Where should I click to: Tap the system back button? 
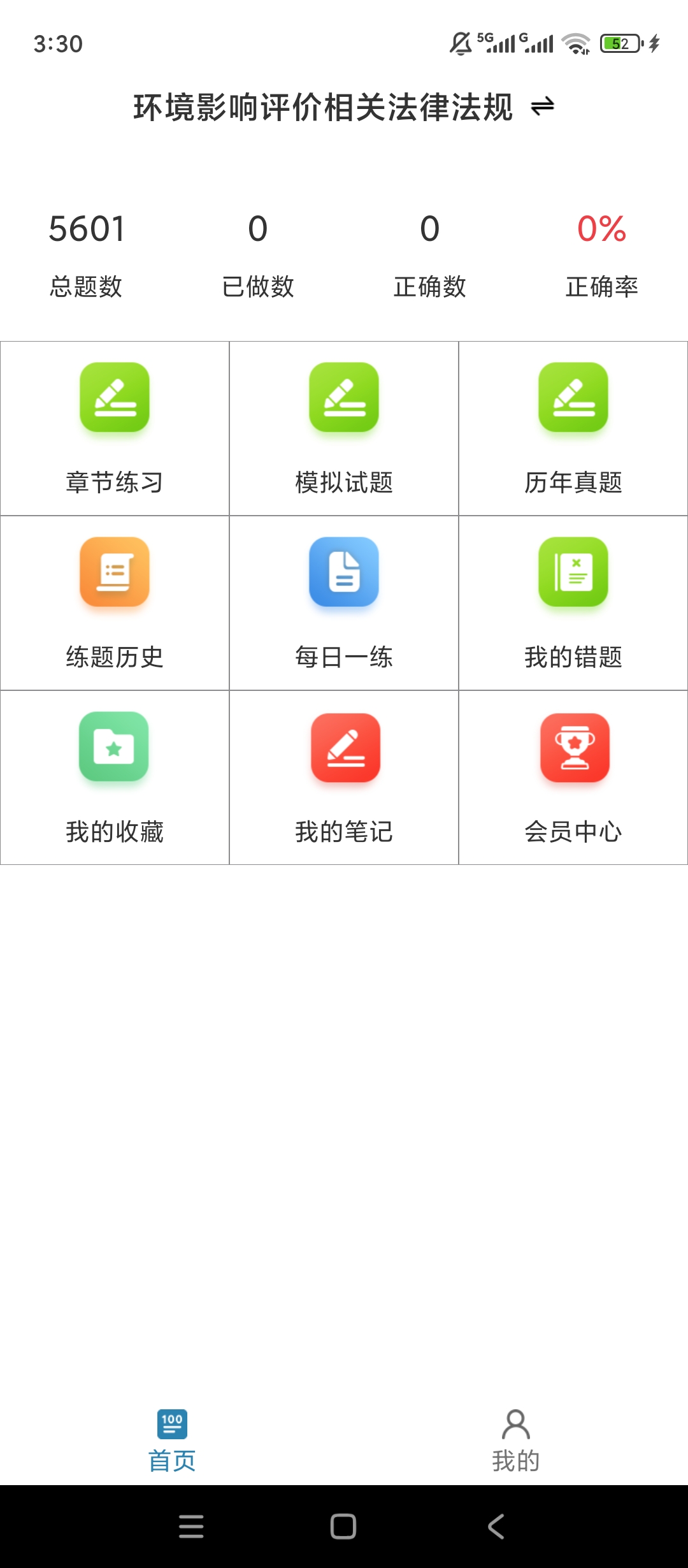[x=496, y=1527]
